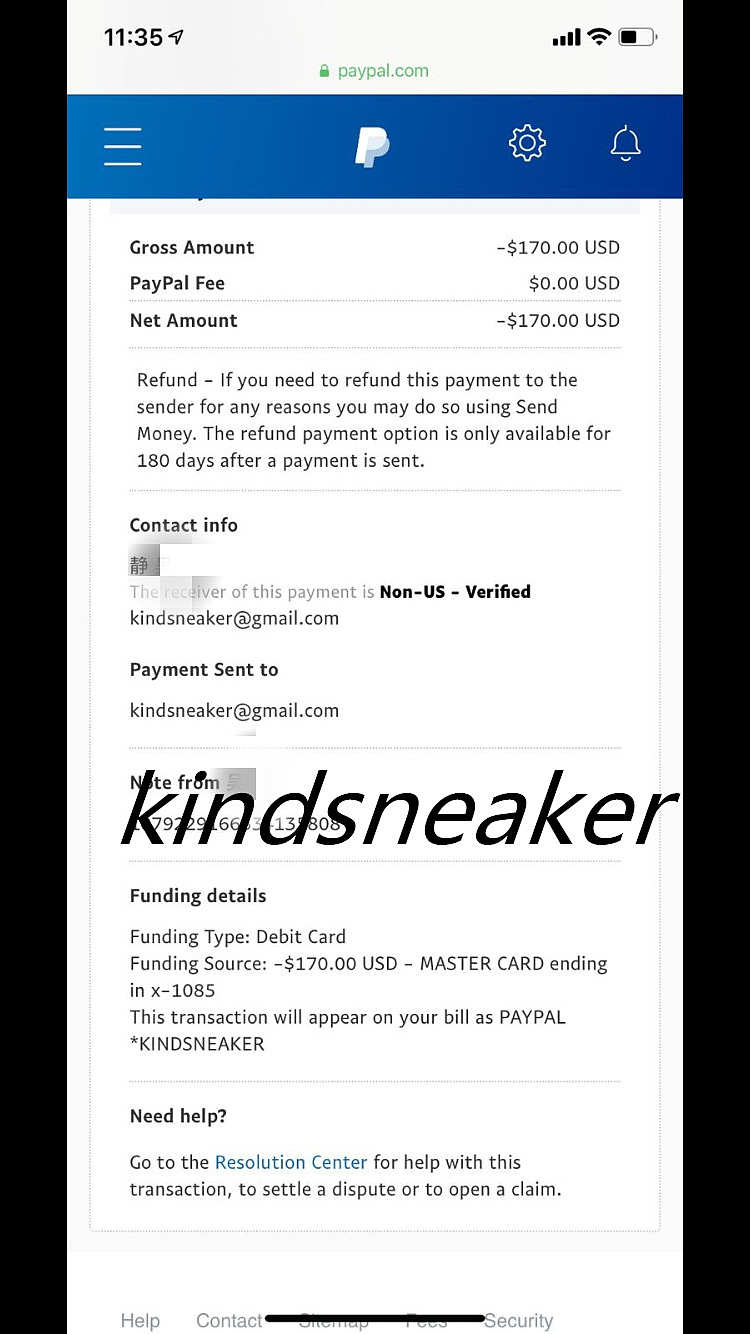This screenshot has height=1334, width=750.
Task: Go to PayPal home via logo
Action: pos(372,146)
